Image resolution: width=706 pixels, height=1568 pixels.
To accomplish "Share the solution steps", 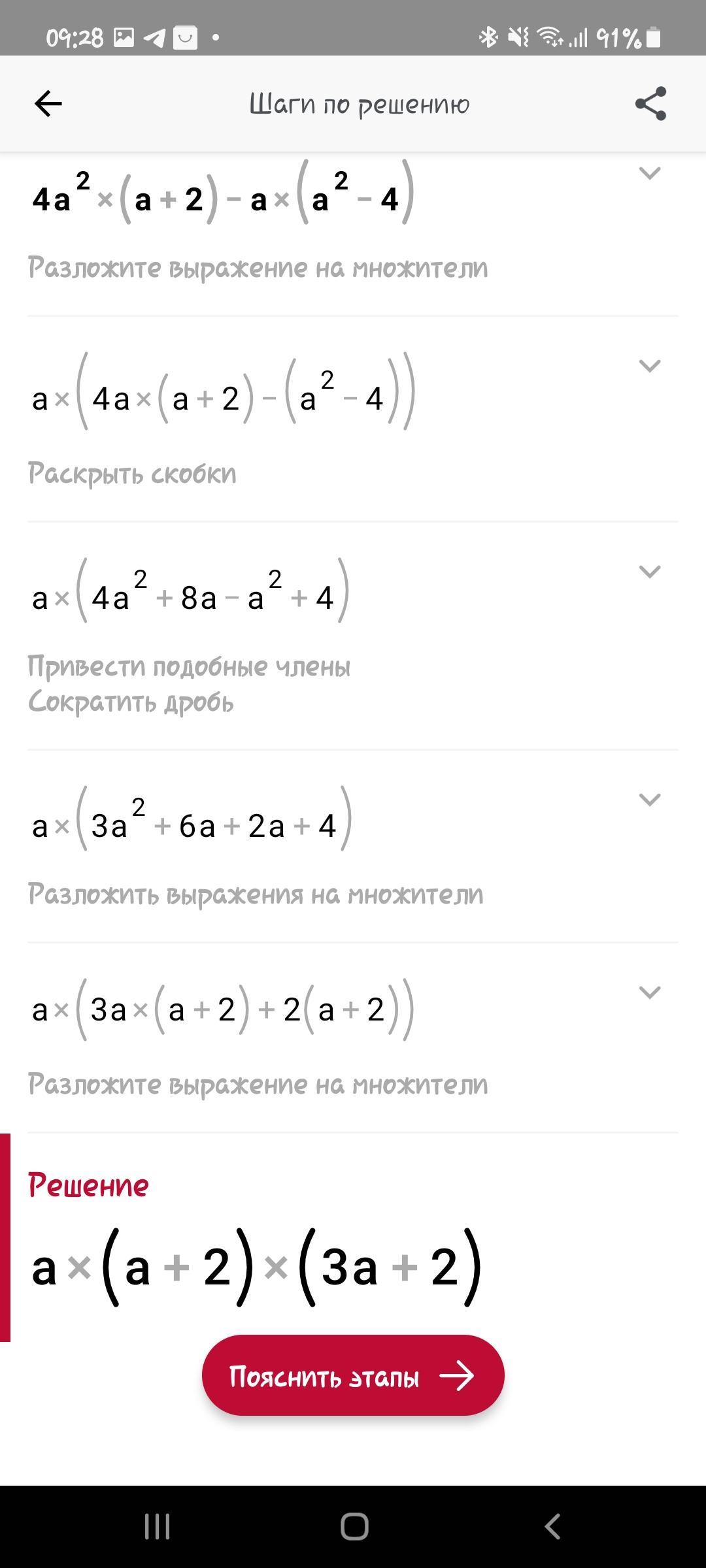I will pos(650,103).
